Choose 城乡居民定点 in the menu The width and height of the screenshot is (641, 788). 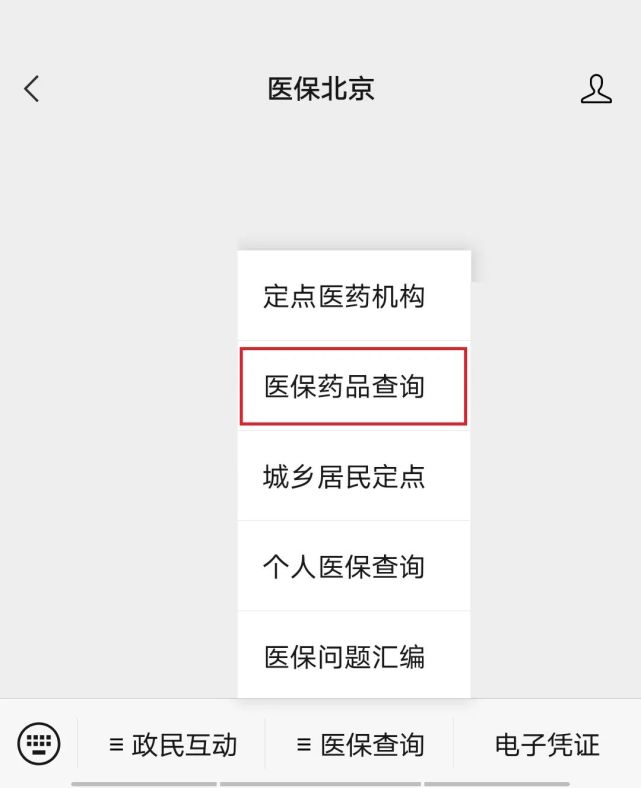point(354,476)
